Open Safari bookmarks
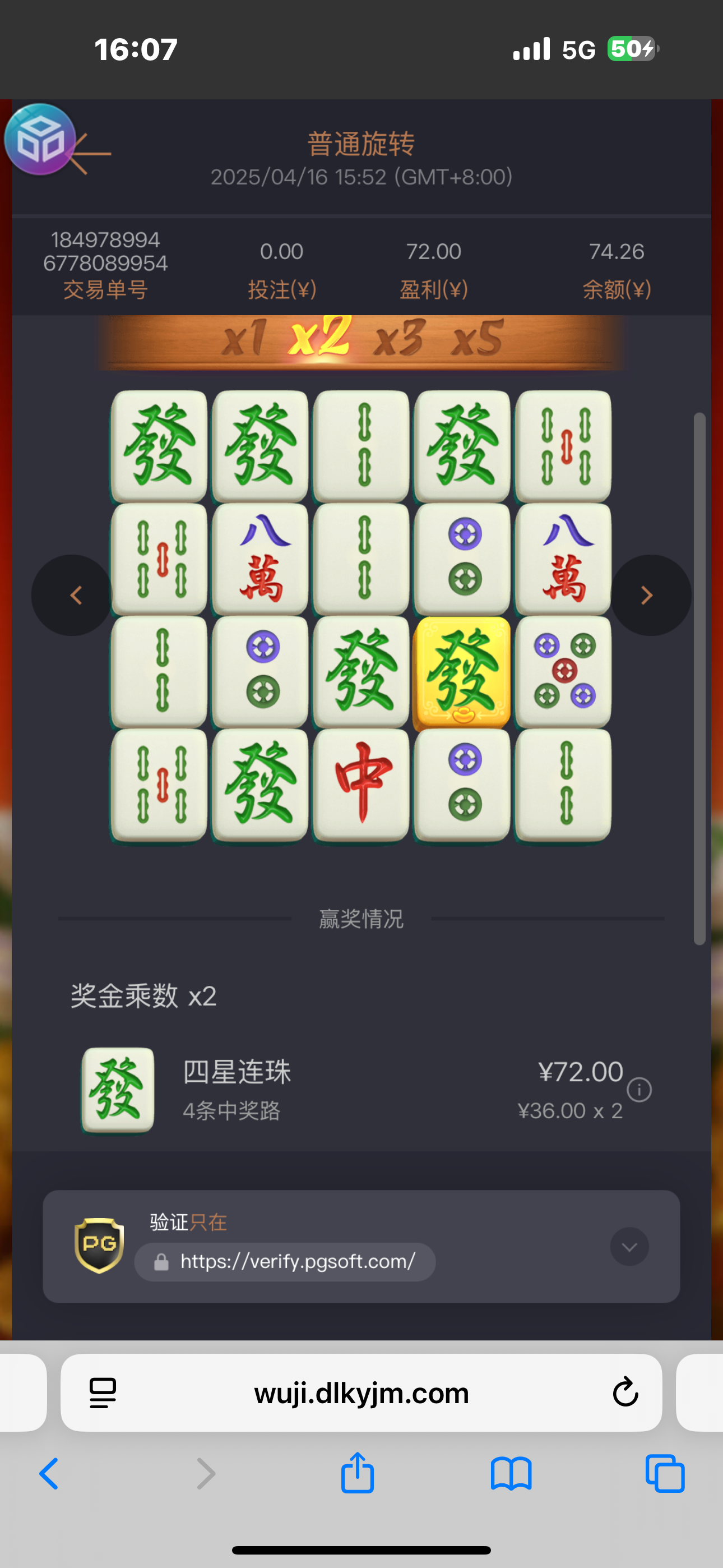The image size is (723, 1568). (511, 1474)
